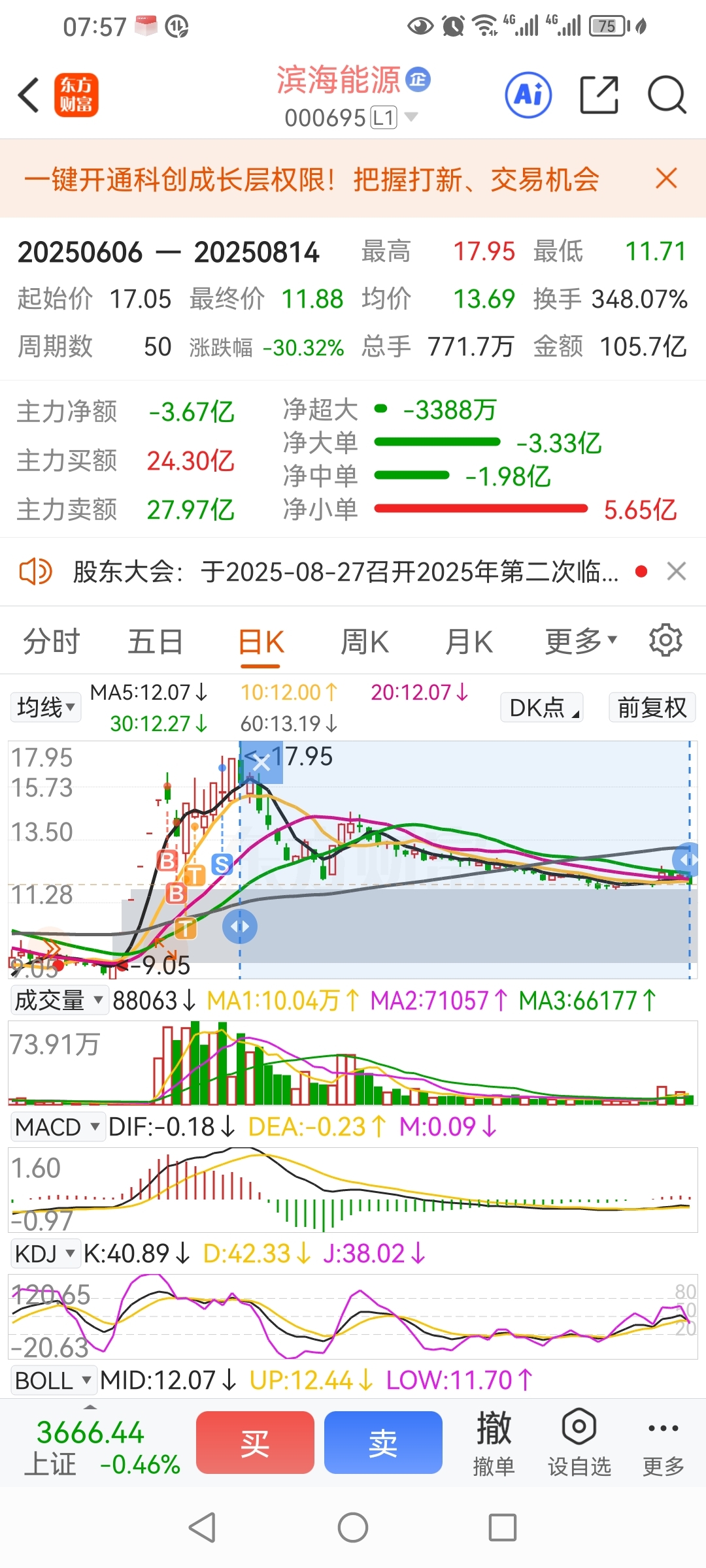The height and width of the screenshot is (1568, 706).
Task: Select the 月K tab
Action: [x=469, y=642]
